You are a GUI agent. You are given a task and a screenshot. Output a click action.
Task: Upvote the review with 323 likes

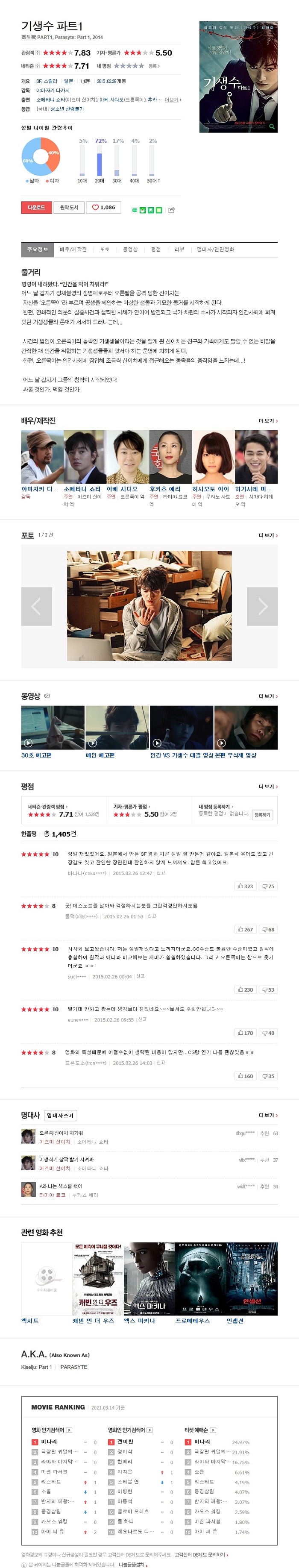[245, 886]
